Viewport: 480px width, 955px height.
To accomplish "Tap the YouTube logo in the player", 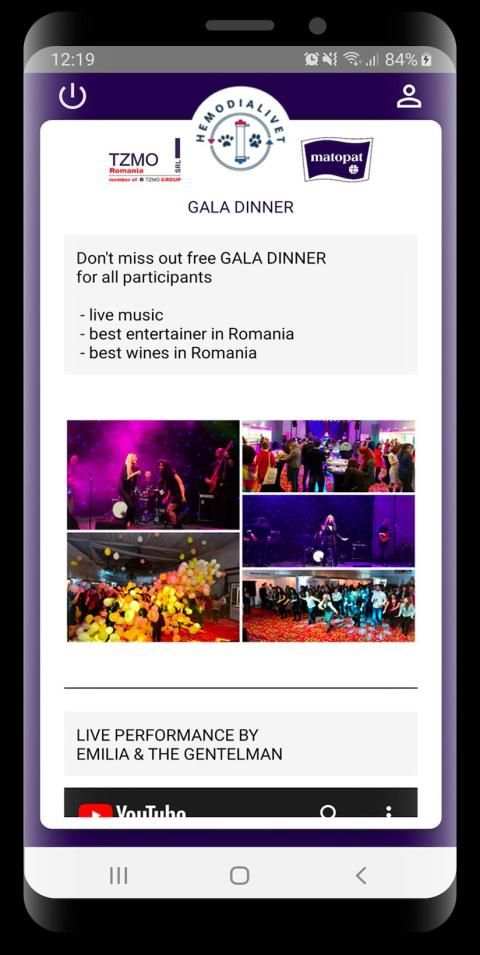I will [x=132, y=811].
